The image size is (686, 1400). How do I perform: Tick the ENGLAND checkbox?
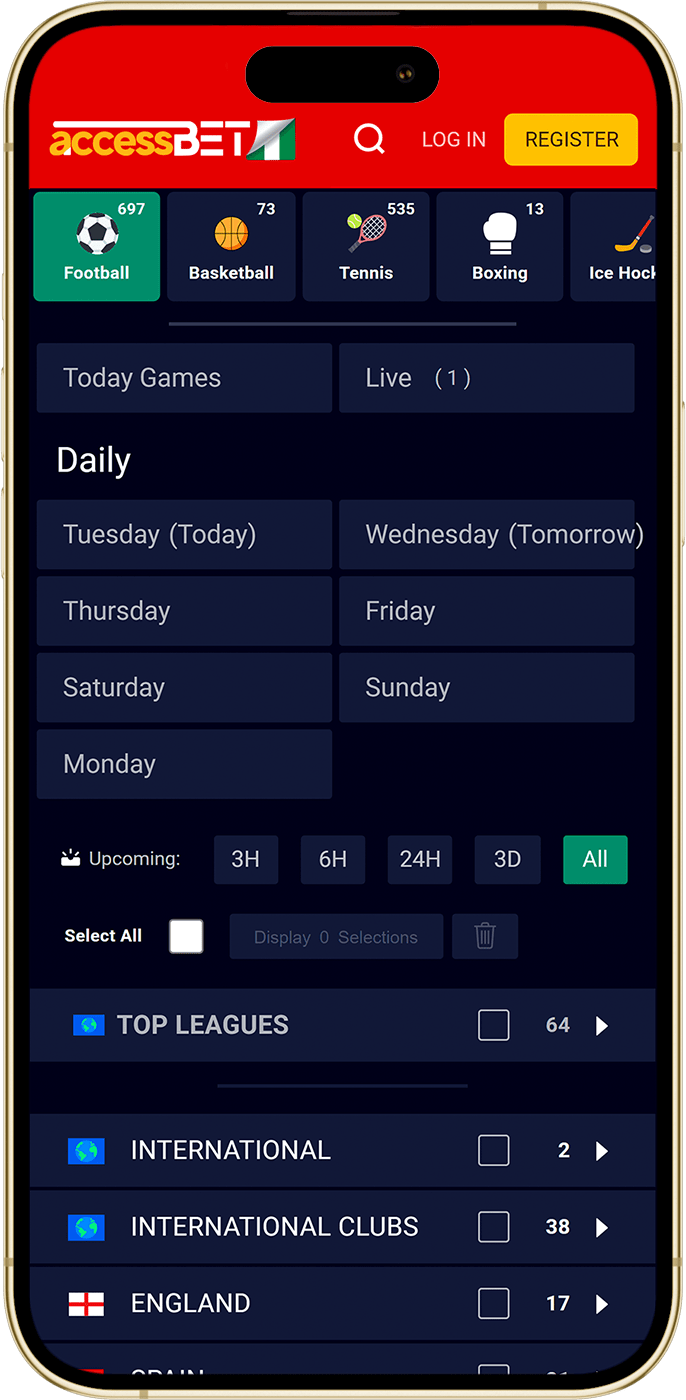point(494,1303)
